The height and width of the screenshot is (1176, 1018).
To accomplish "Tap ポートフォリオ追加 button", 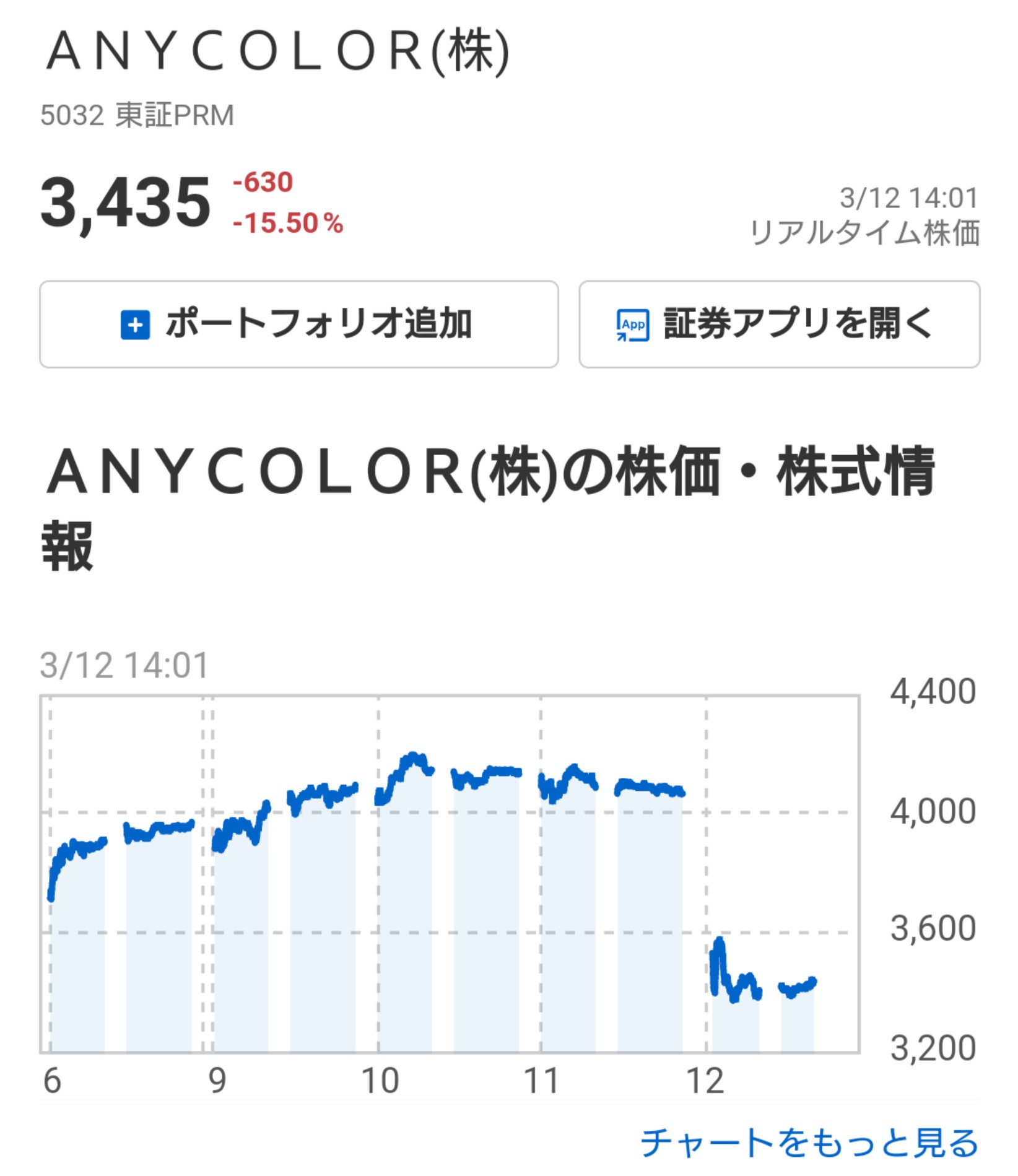I will [x=298, y=324].
